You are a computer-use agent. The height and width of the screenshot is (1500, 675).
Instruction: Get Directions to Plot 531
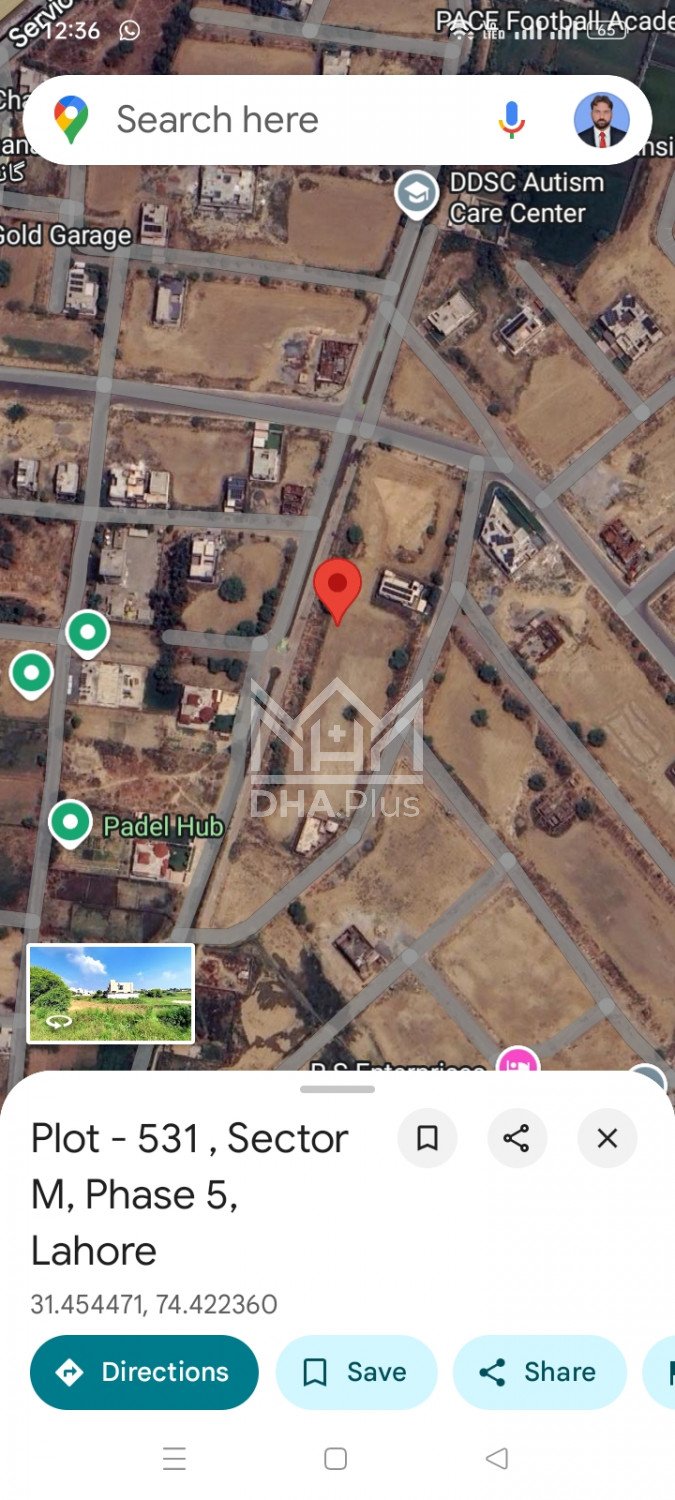(x=144, y=1372)
